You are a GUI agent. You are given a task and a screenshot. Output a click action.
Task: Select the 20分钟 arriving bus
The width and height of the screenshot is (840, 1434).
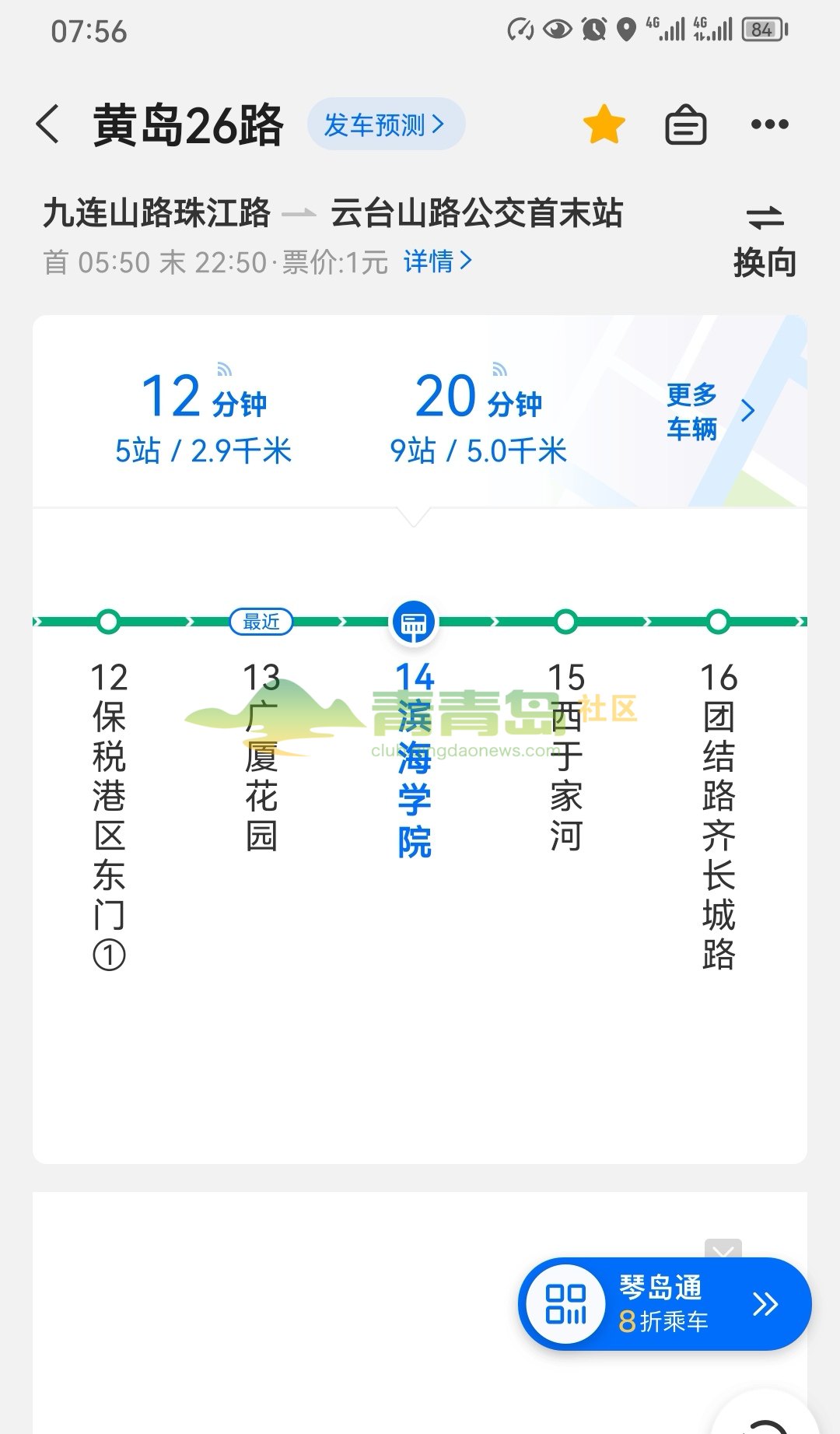tap(478, 417)
